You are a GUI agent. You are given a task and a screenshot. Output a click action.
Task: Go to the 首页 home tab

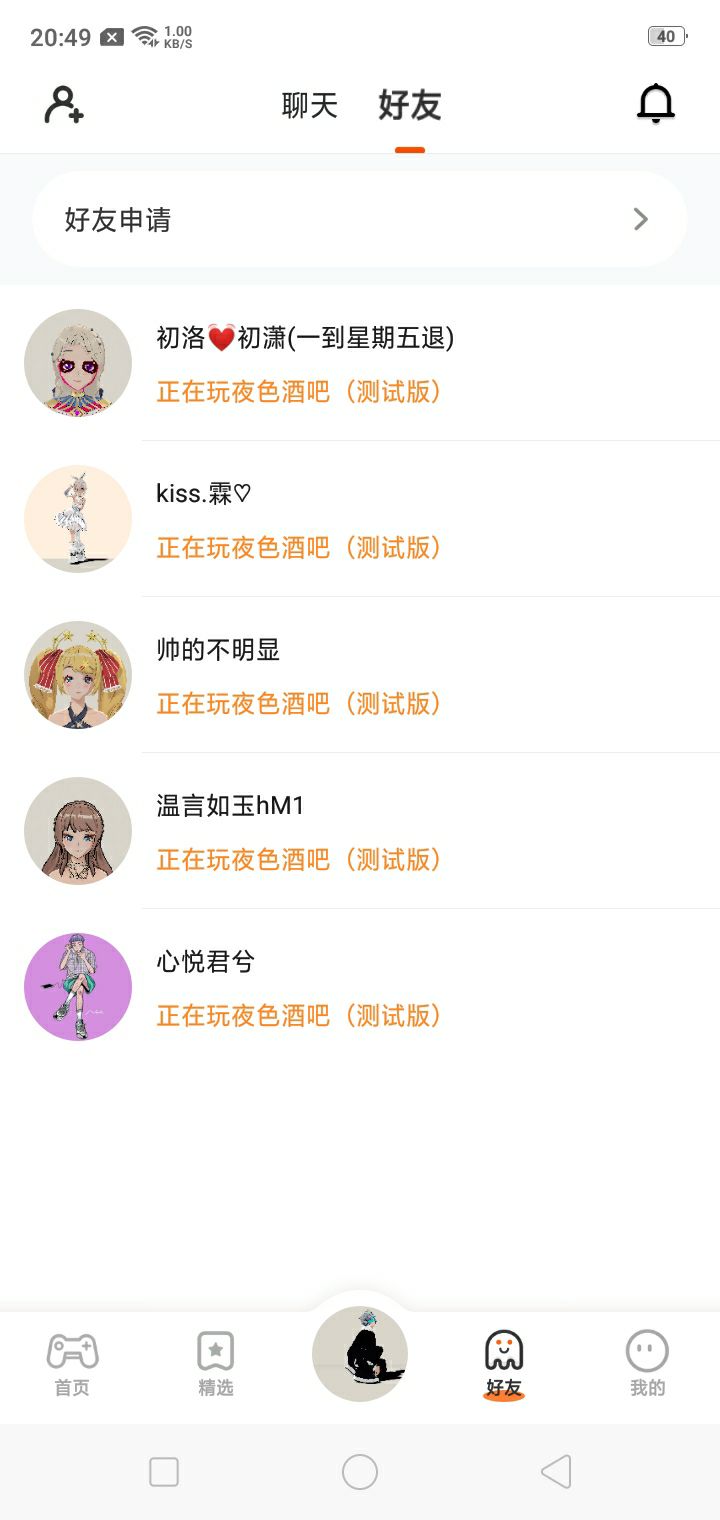[x=72, y=1364]
